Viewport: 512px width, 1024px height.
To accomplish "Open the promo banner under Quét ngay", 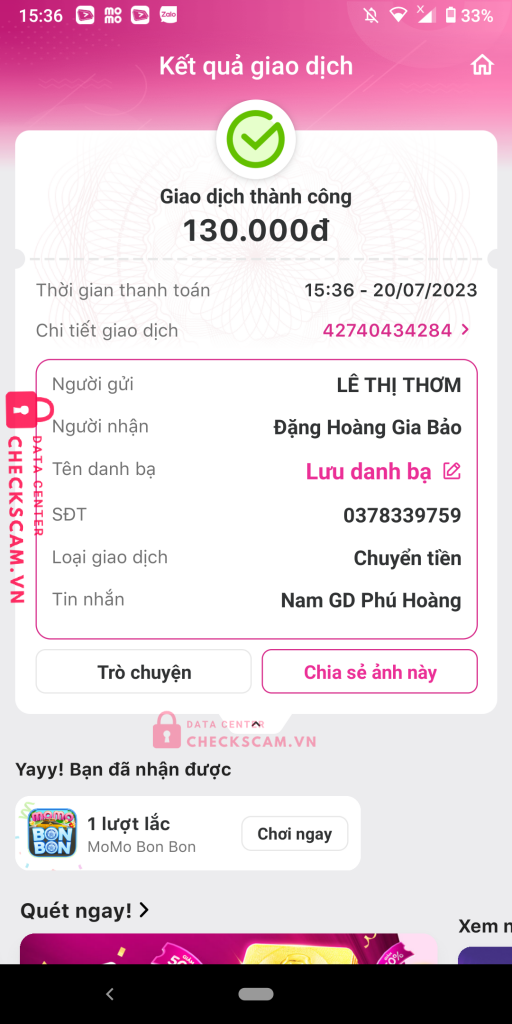I will coord(228,948).
